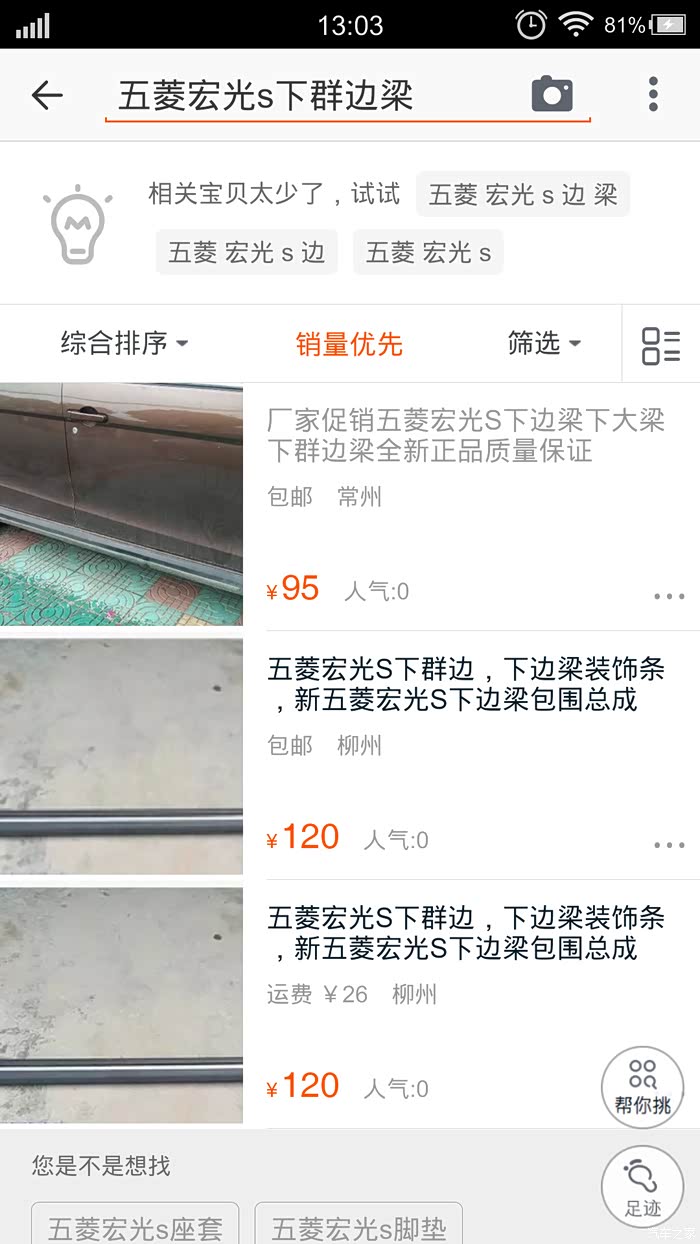Tap the search field with 五菱宏光s下群边梁
Viewport: 700px width, 1244px height.
click(348, 96)
